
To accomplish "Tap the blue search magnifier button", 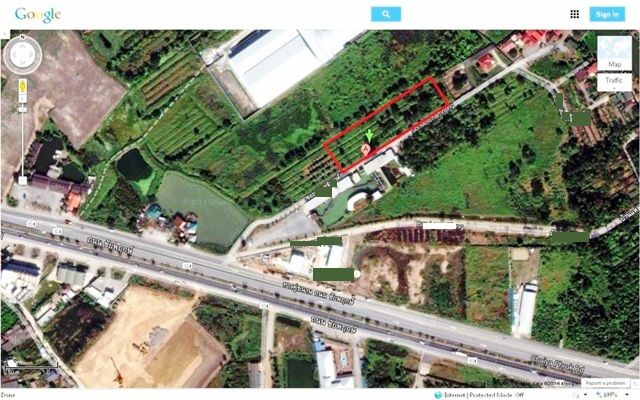I will point(385,14).
